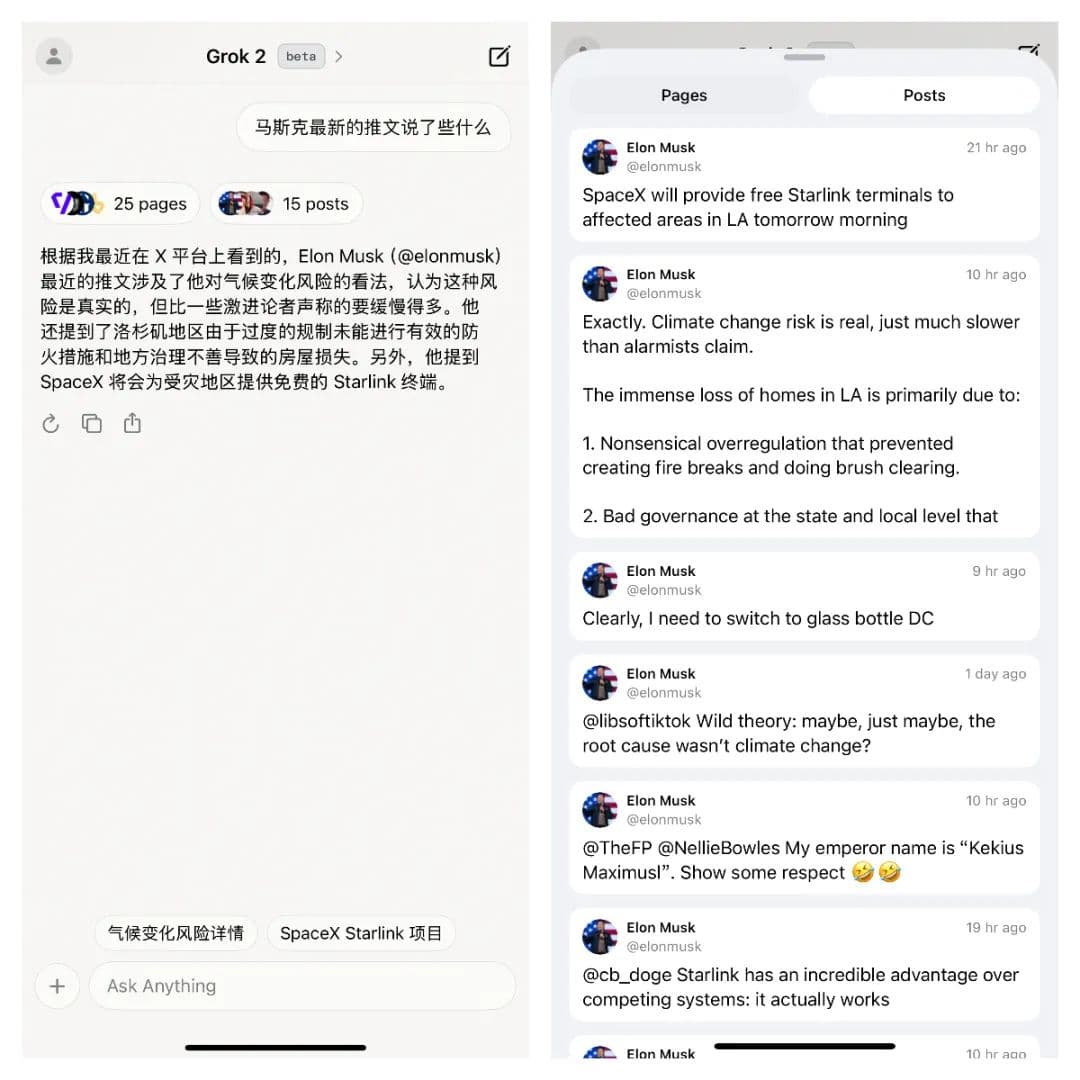Focus the Ask Anything input field
The width and height of the screenshot is (1080, 1080).
(300, 986)
